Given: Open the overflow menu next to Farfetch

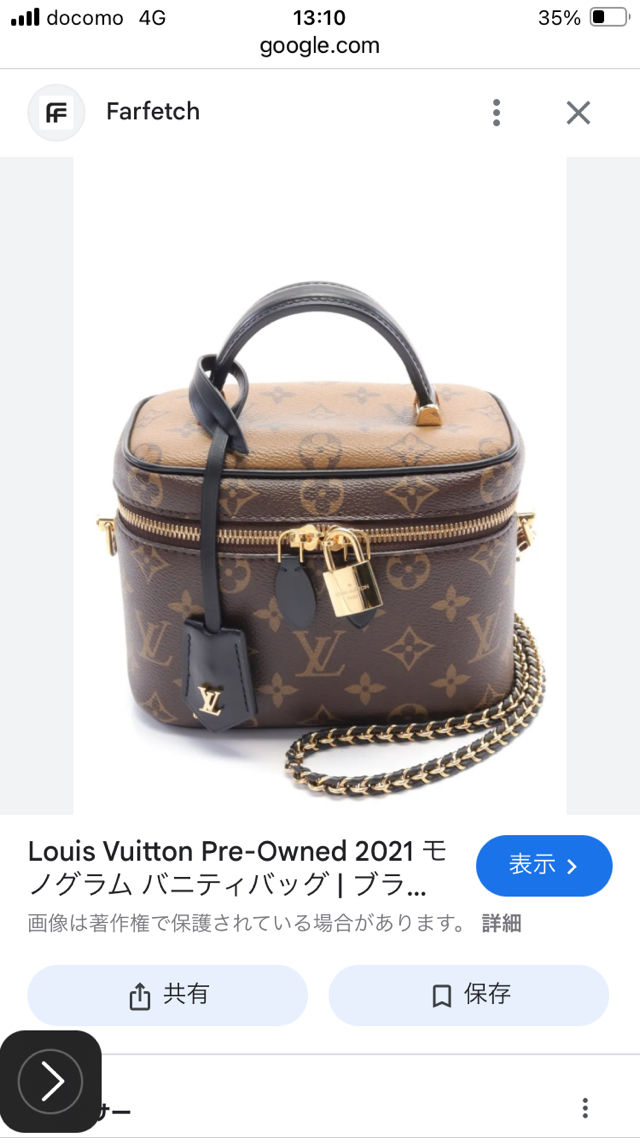Looking at the screenshot, I should 496,112.
